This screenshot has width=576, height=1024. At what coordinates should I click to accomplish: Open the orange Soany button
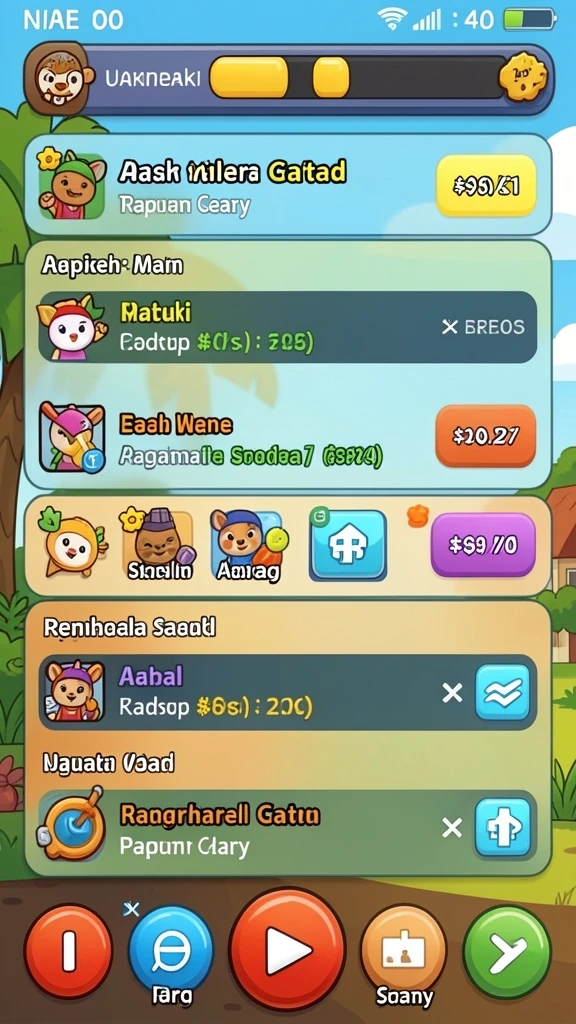(404, 950)
